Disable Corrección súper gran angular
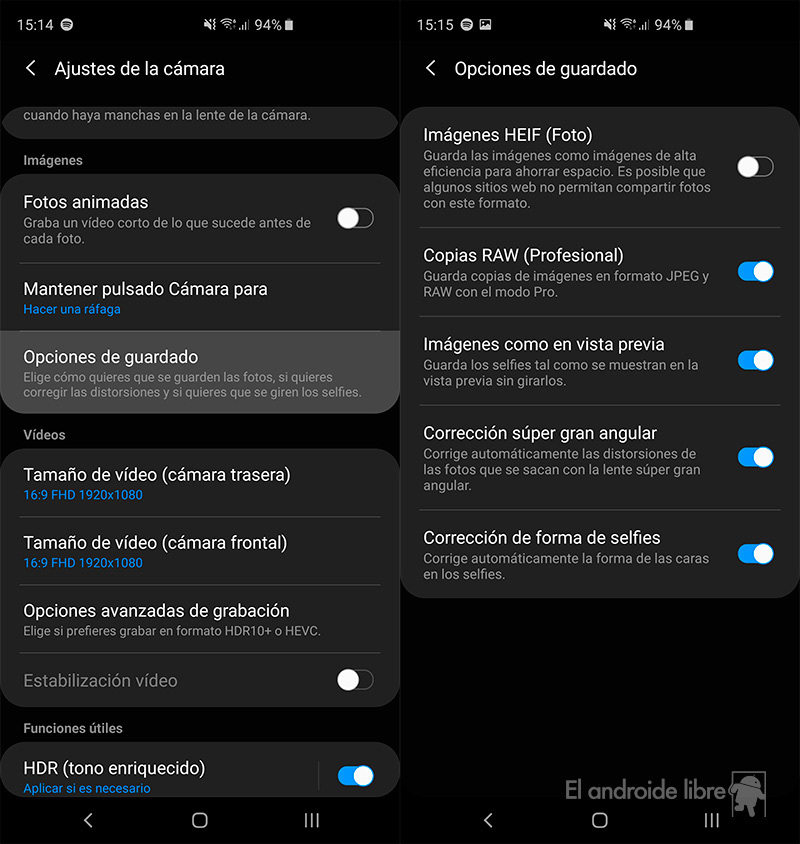 tap(755, 457)
